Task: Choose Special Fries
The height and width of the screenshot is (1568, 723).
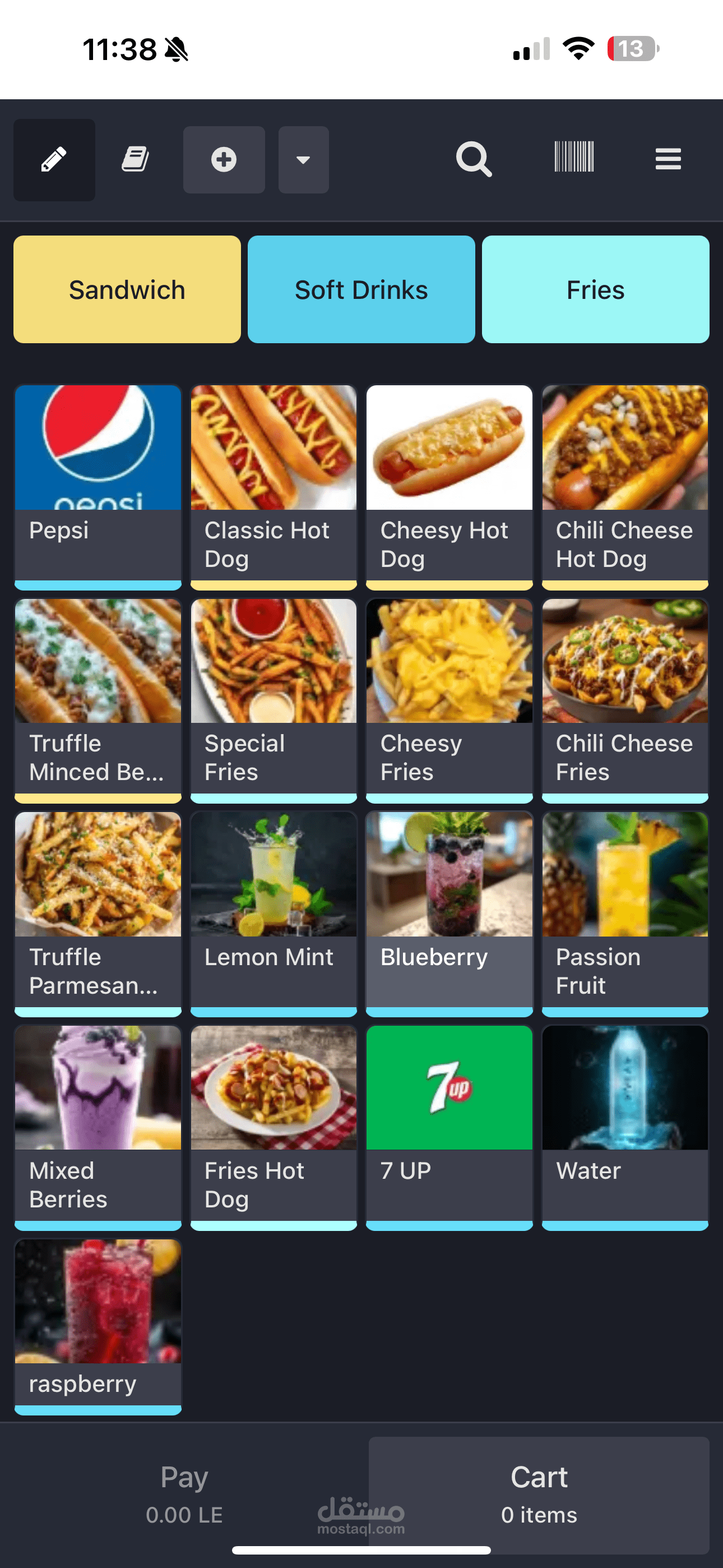Action: point(274,699)
